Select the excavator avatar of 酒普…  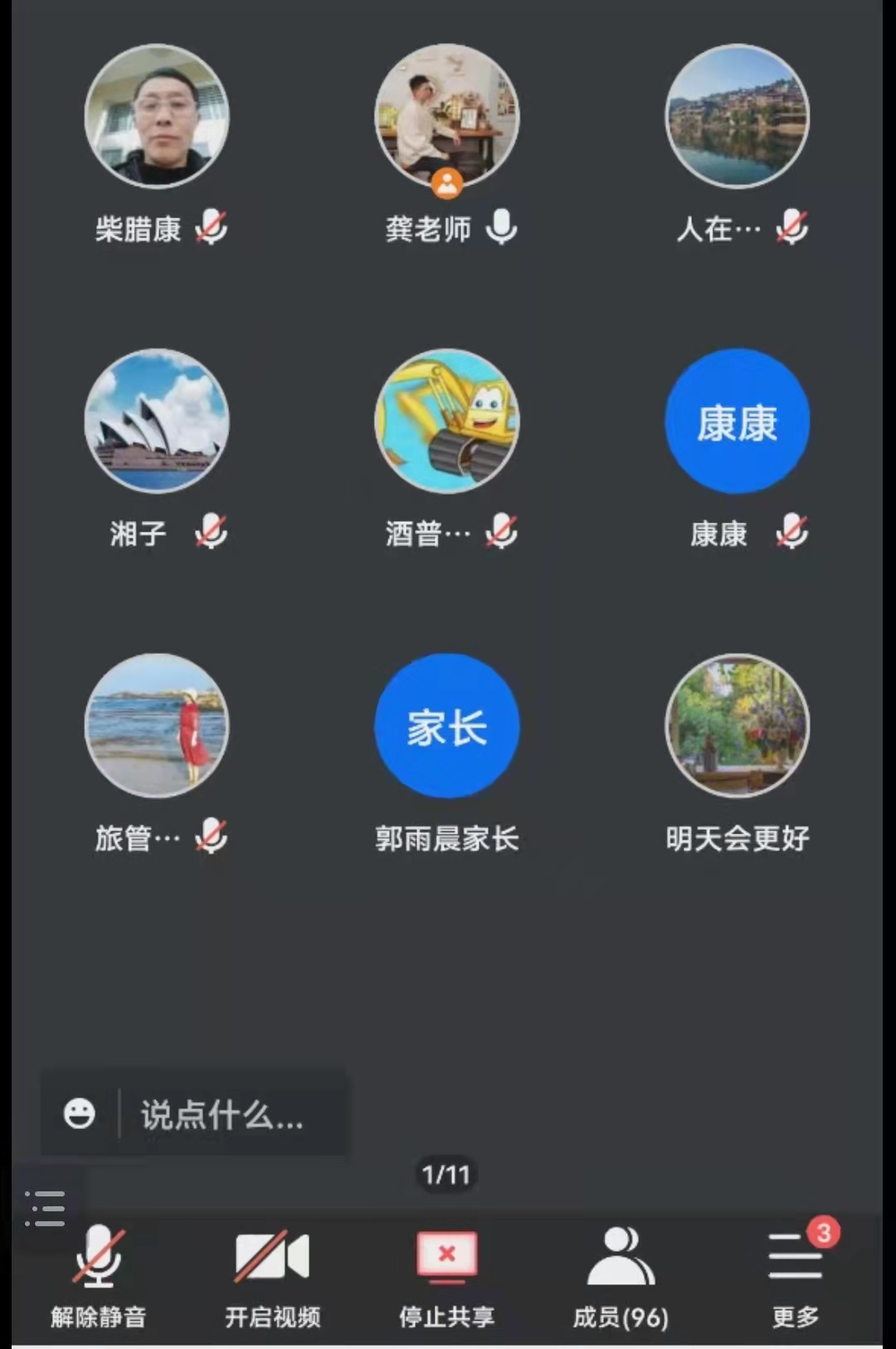tap(447, 421)
